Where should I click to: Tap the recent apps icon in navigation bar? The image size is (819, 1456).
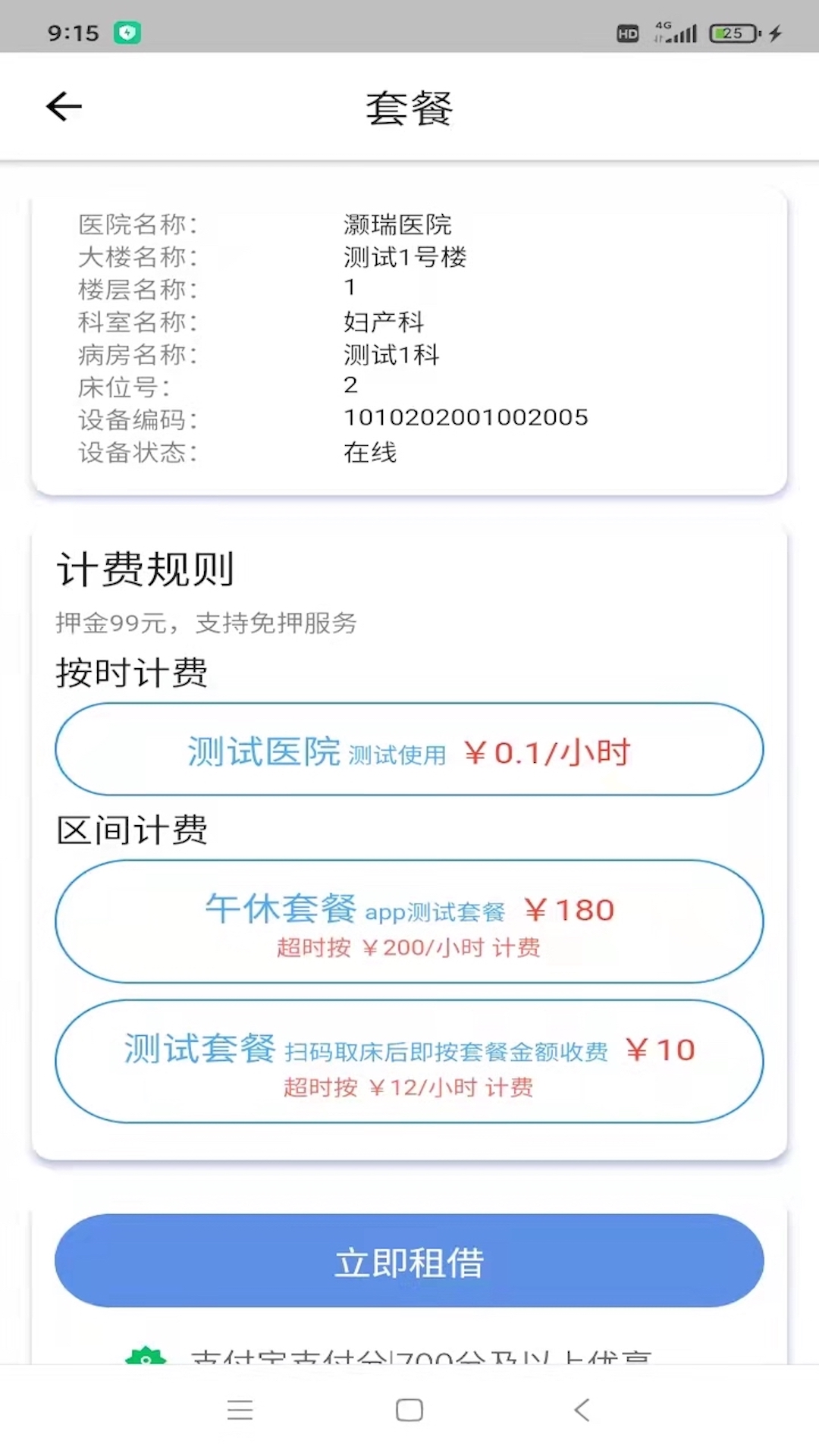240,1410
